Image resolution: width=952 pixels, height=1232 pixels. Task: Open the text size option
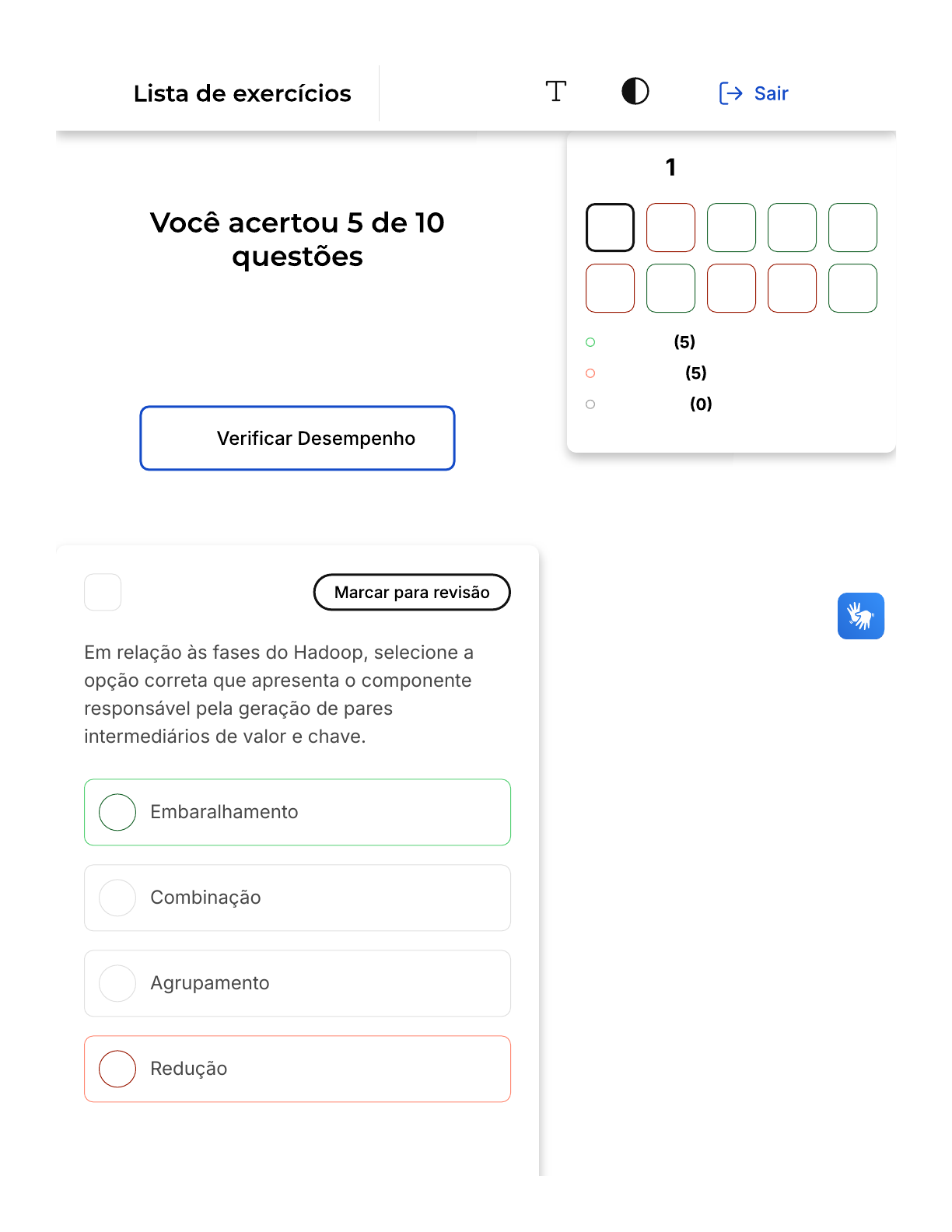point(555,92)
